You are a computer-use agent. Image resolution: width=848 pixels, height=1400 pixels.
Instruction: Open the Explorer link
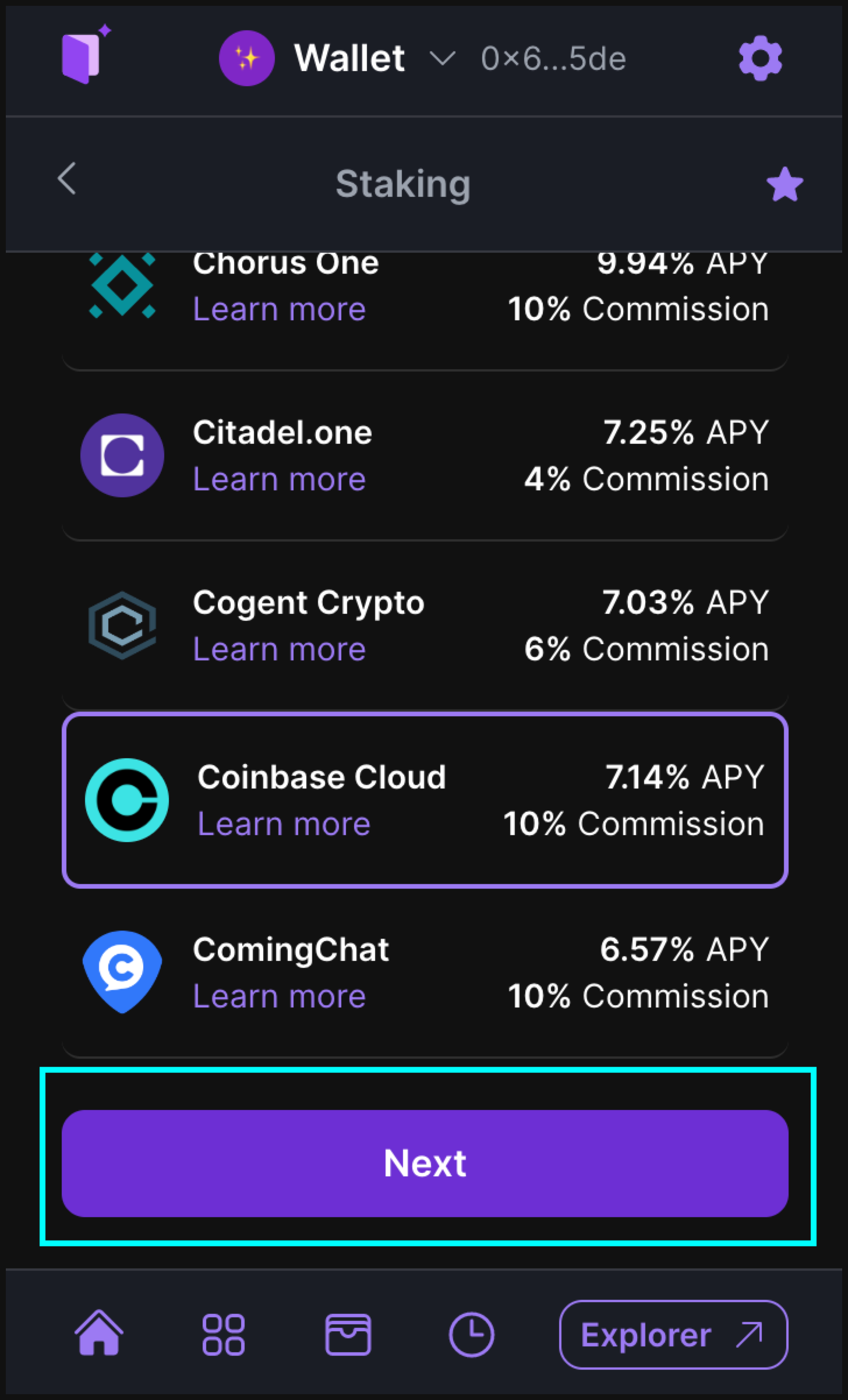click(673, 1334)
